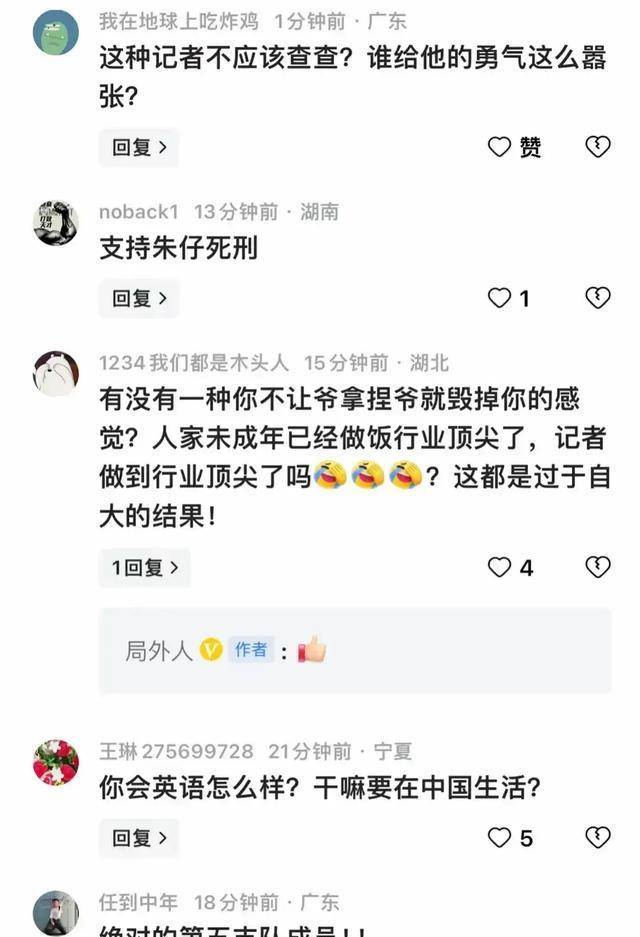Open author 局外人's reply

(x=354, y=651)
